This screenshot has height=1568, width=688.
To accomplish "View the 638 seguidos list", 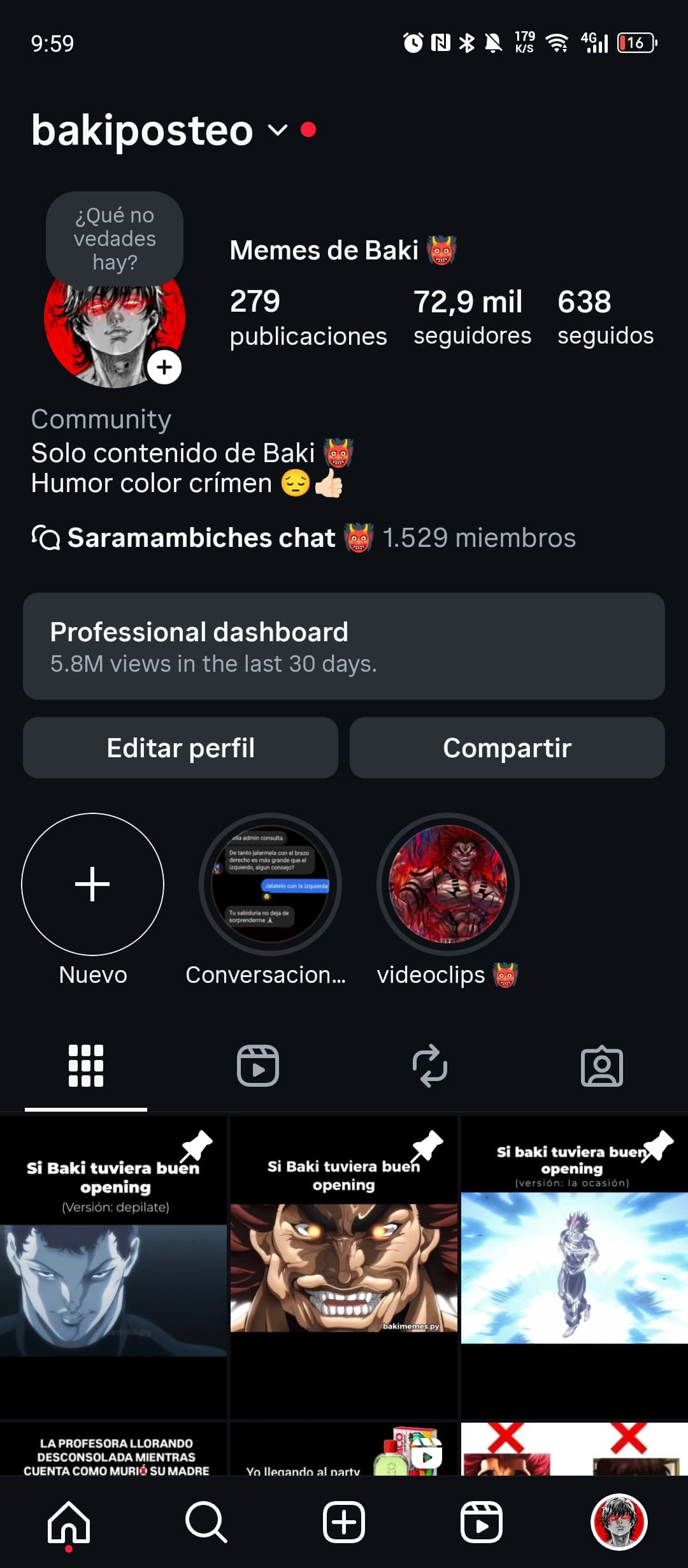I will (605, 317).
